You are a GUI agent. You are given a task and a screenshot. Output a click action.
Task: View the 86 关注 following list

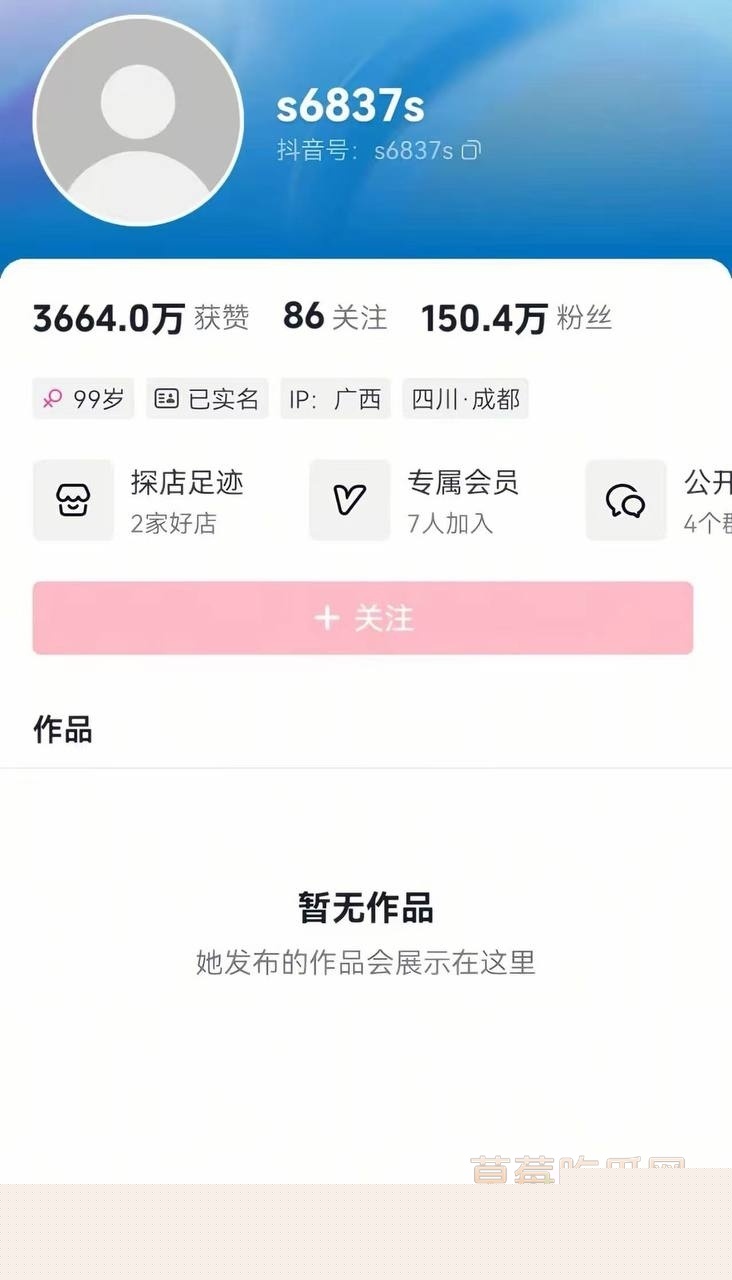pos(334,317)
